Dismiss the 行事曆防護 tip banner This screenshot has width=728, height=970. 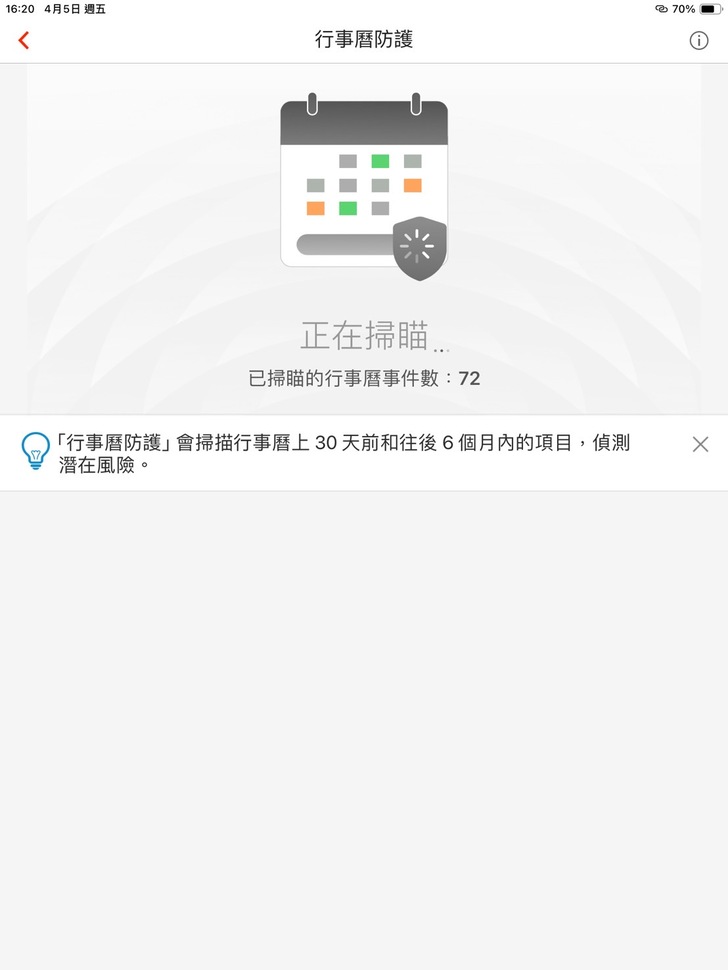(700, 444)
